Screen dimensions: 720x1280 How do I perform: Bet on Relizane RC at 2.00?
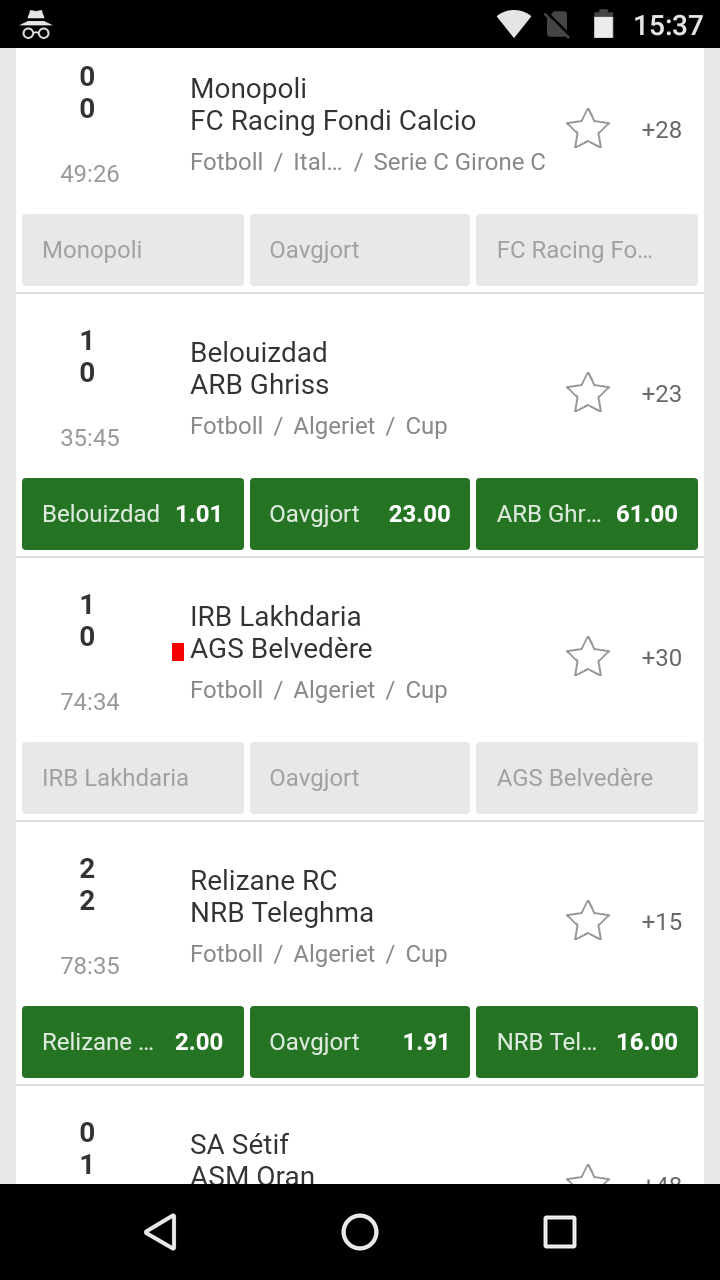(x=133, y=1042)
